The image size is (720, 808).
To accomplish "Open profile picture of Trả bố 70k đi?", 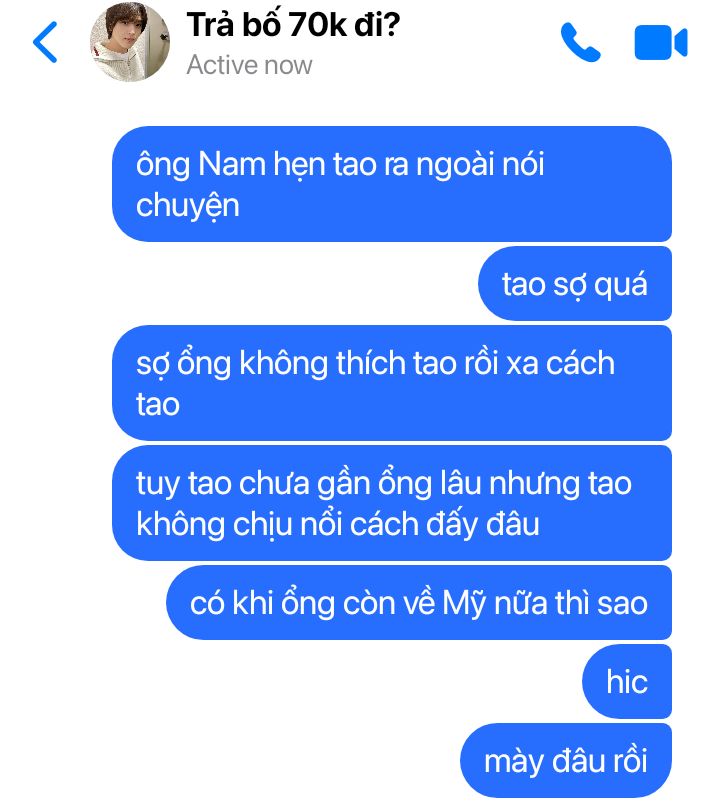I will tap(131, 43).
